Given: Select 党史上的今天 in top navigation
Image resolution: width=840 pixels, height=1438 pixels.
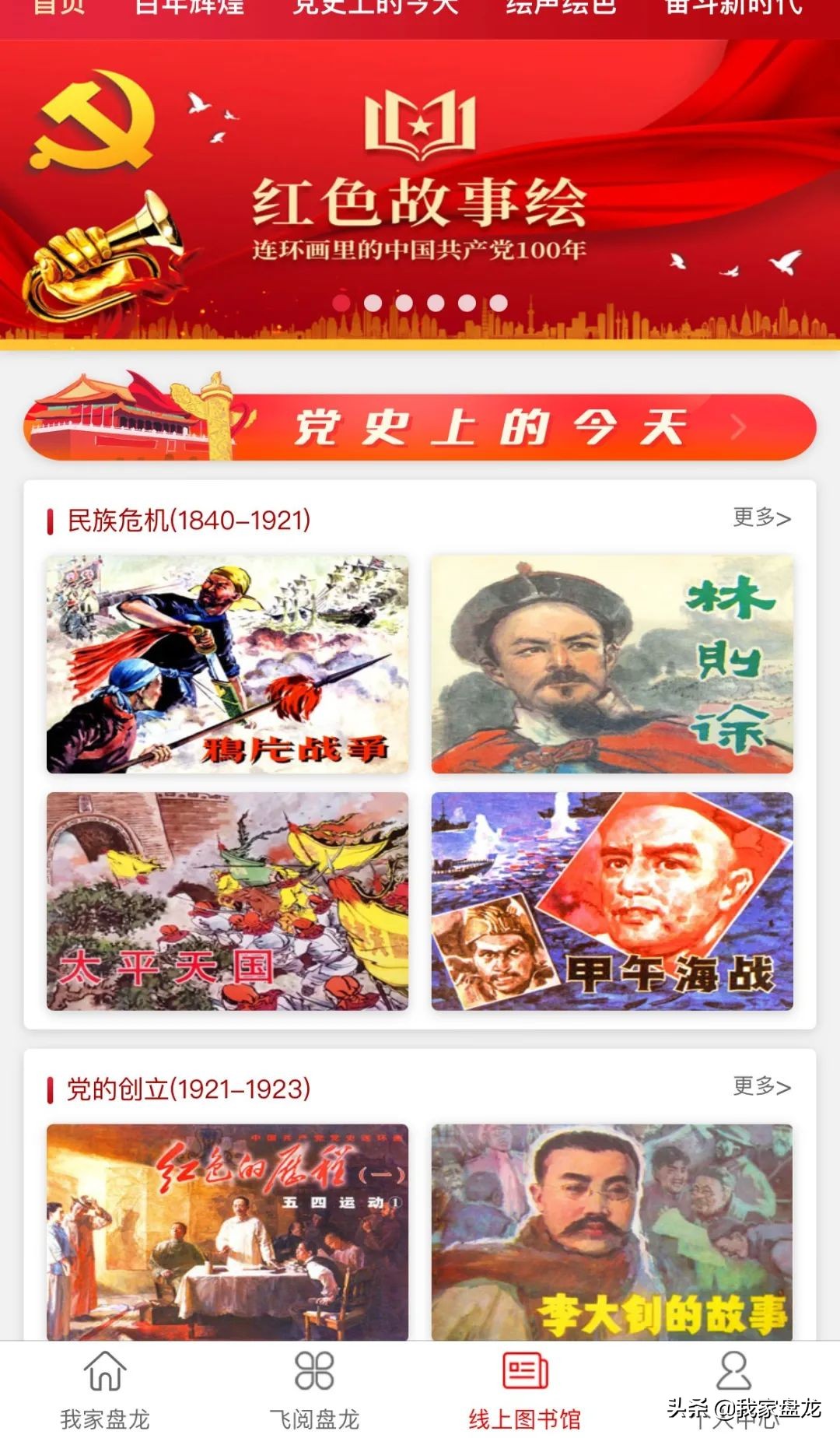Looking at the screenshot, I should [x=373, y=9].
